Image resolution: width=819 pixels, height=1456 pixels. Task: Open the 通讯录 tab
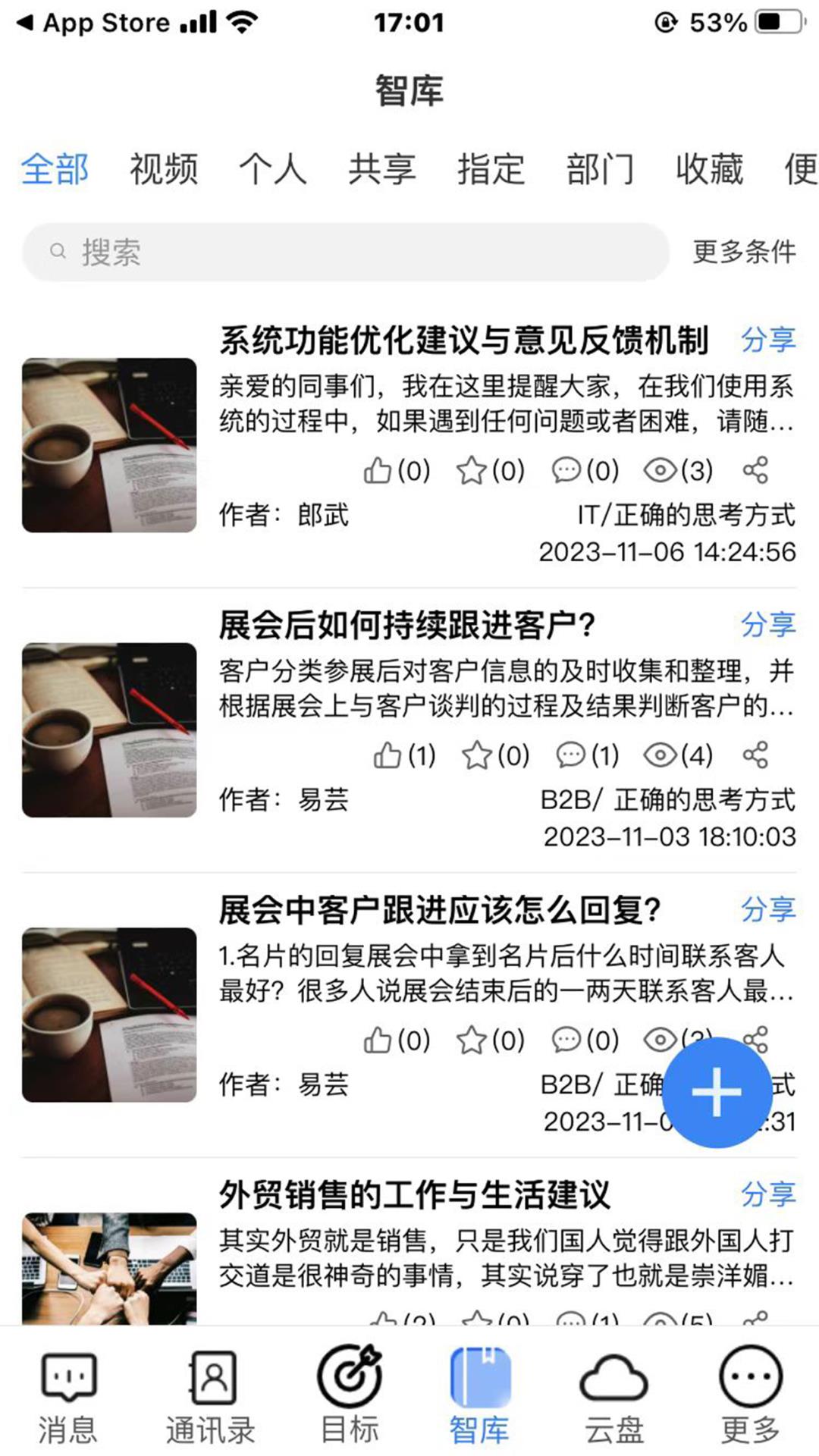point(211,1395)
